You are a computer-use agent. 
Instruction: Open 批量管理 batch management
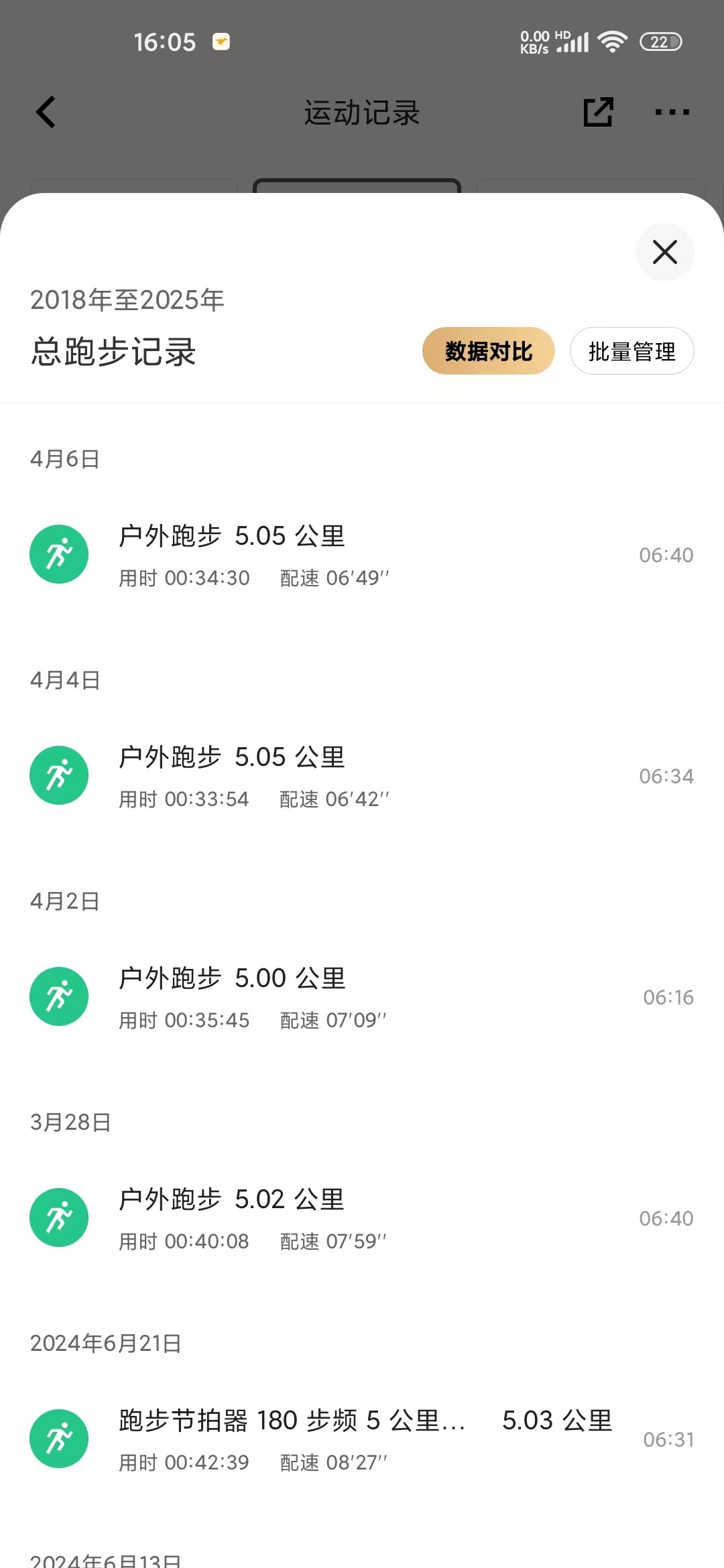point(631,351)
